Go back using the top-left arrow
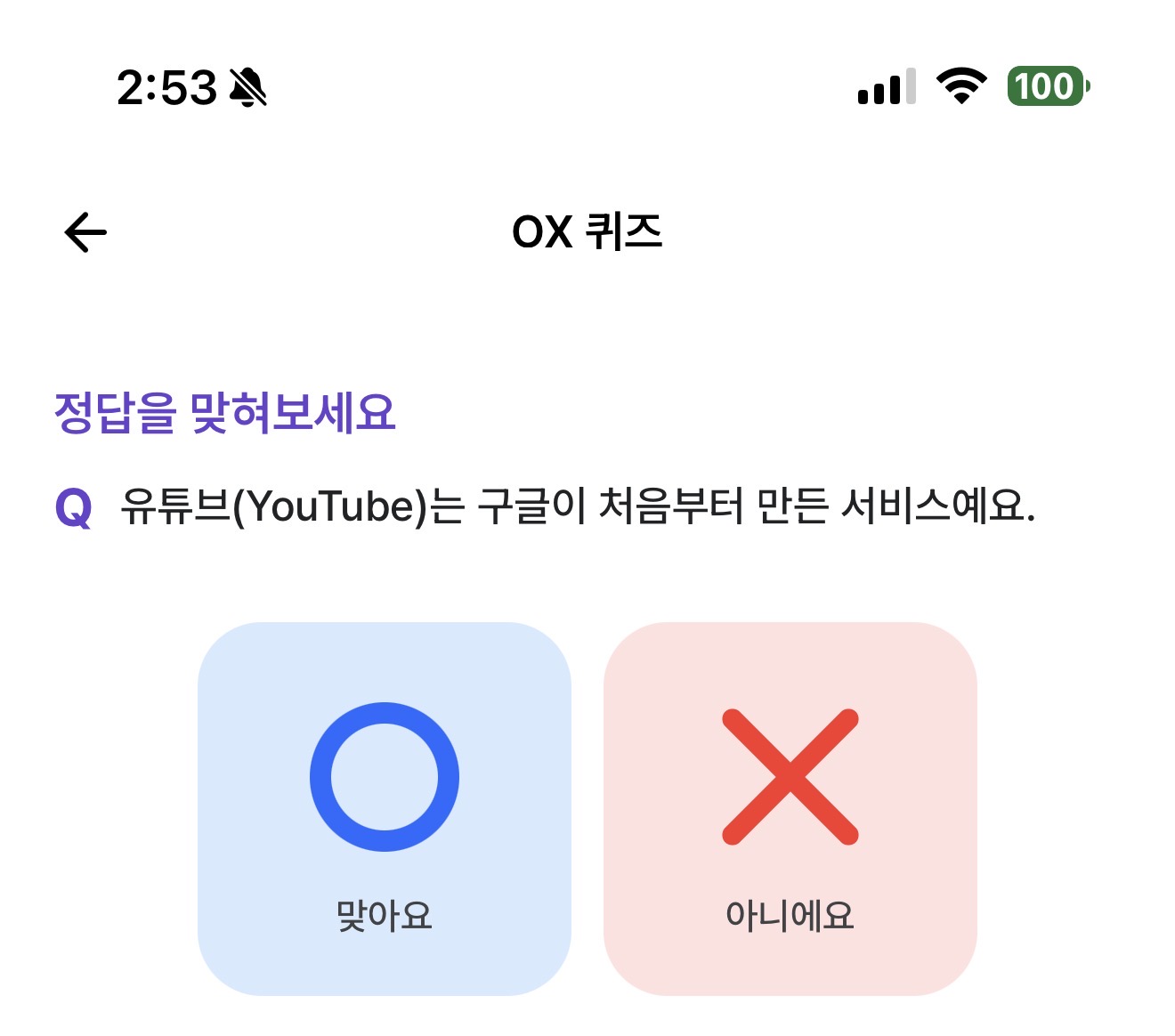The height and width of the screenshot is (1036, 1175). coord(85,232)
